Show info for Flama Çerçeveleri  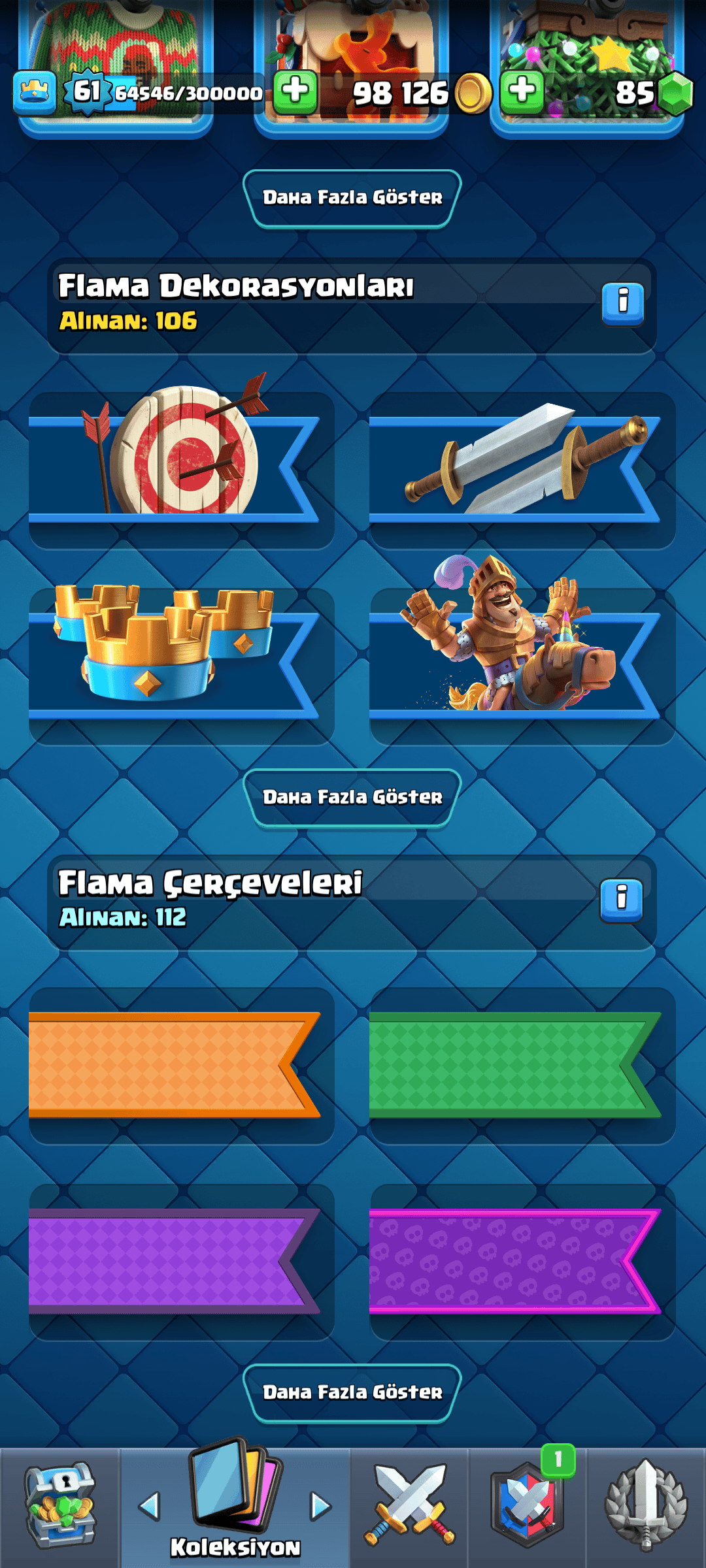[x=622, y=901]
